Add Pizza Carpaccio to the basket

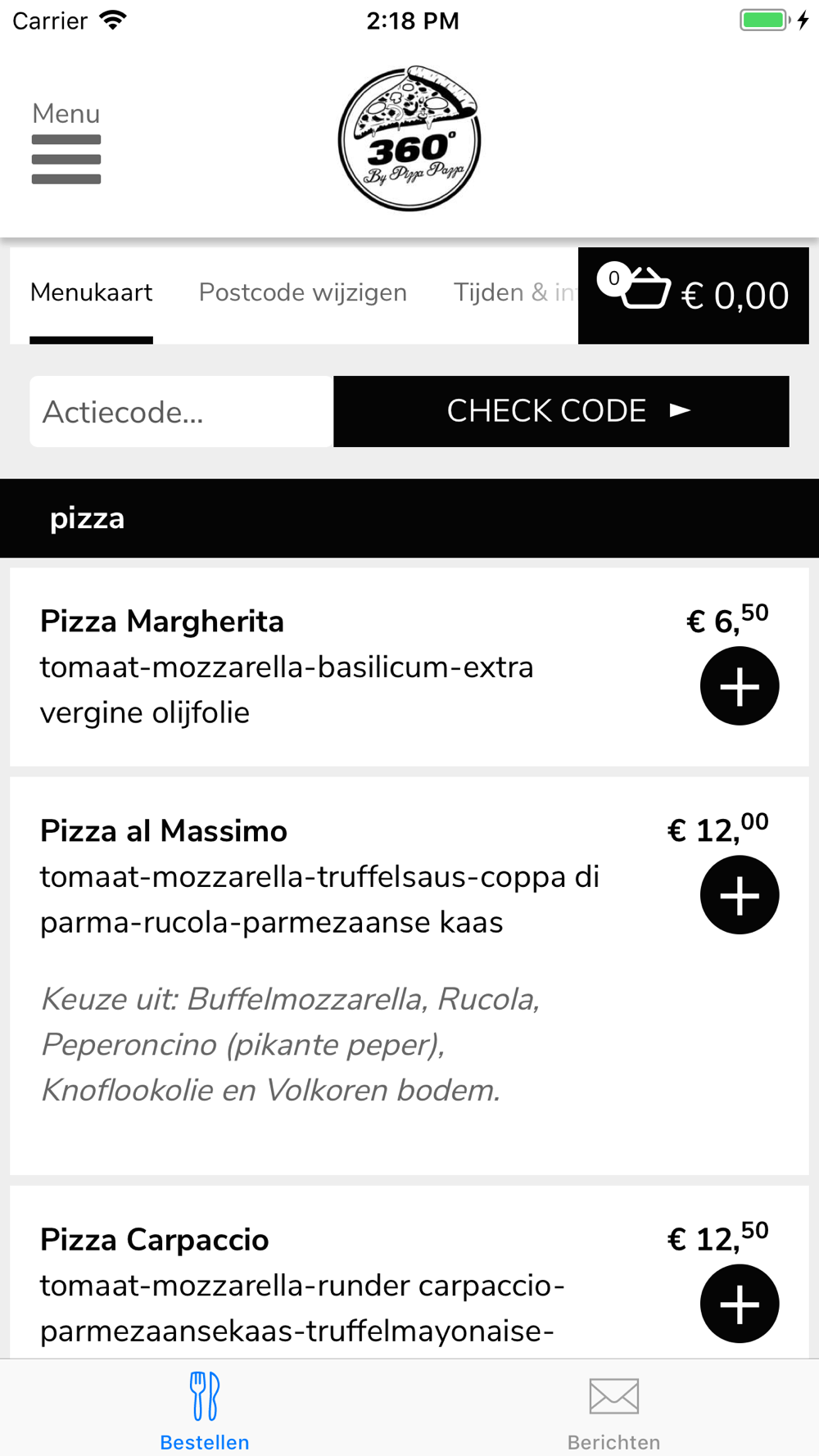coord(740,1304)
